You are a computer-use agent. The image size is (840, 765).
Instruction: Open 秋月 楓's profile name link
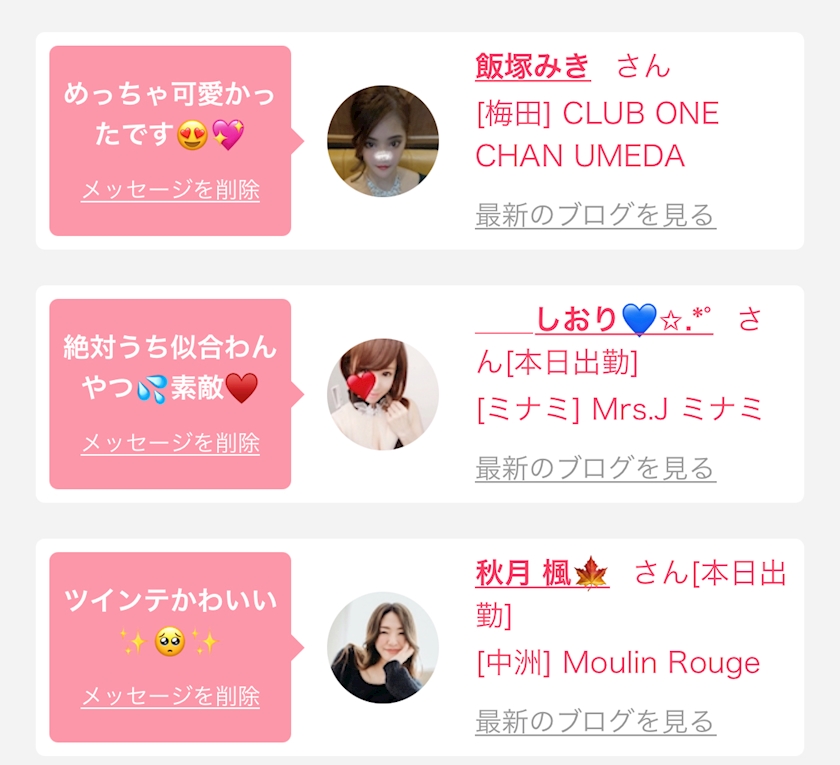coord(541,573)
